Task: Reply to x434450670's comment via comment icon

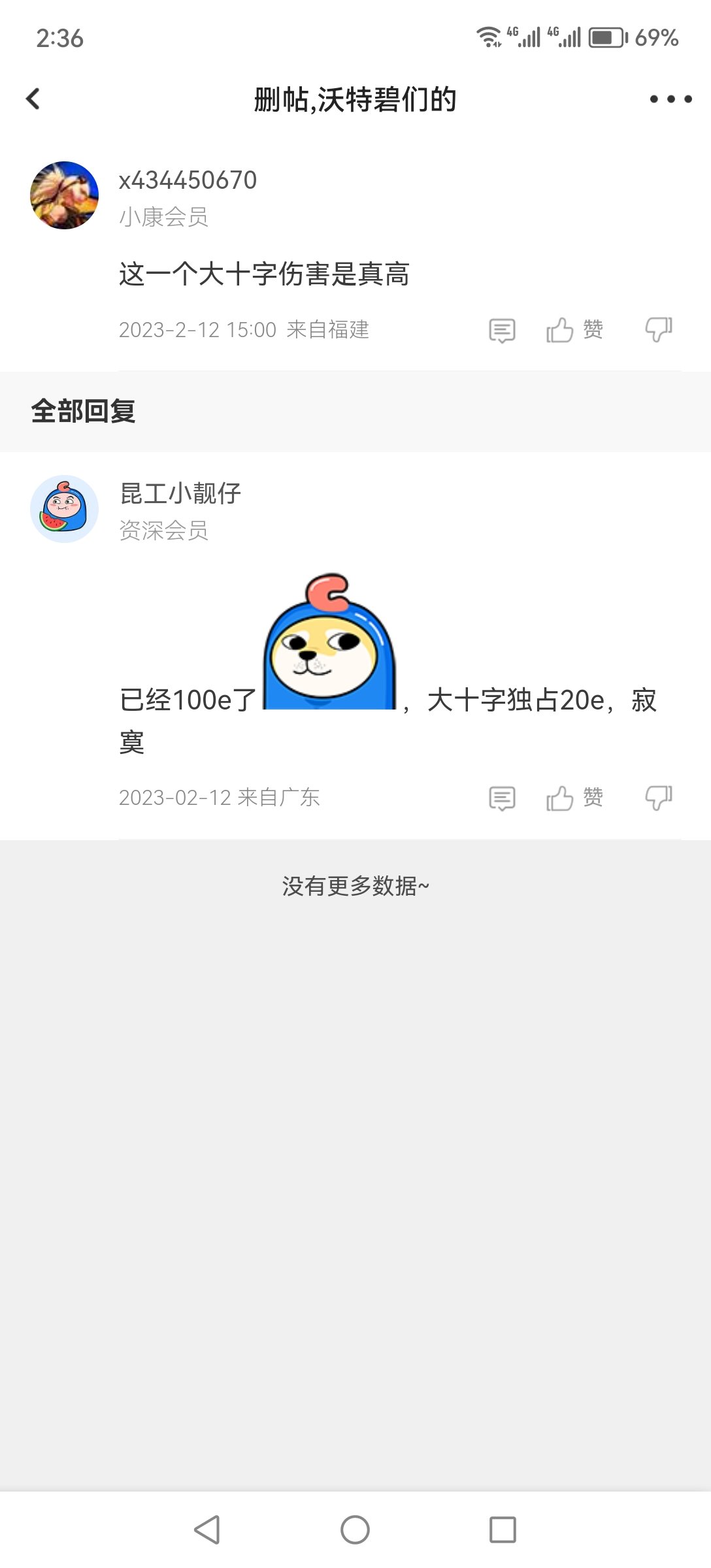Action: pos(502,331)
